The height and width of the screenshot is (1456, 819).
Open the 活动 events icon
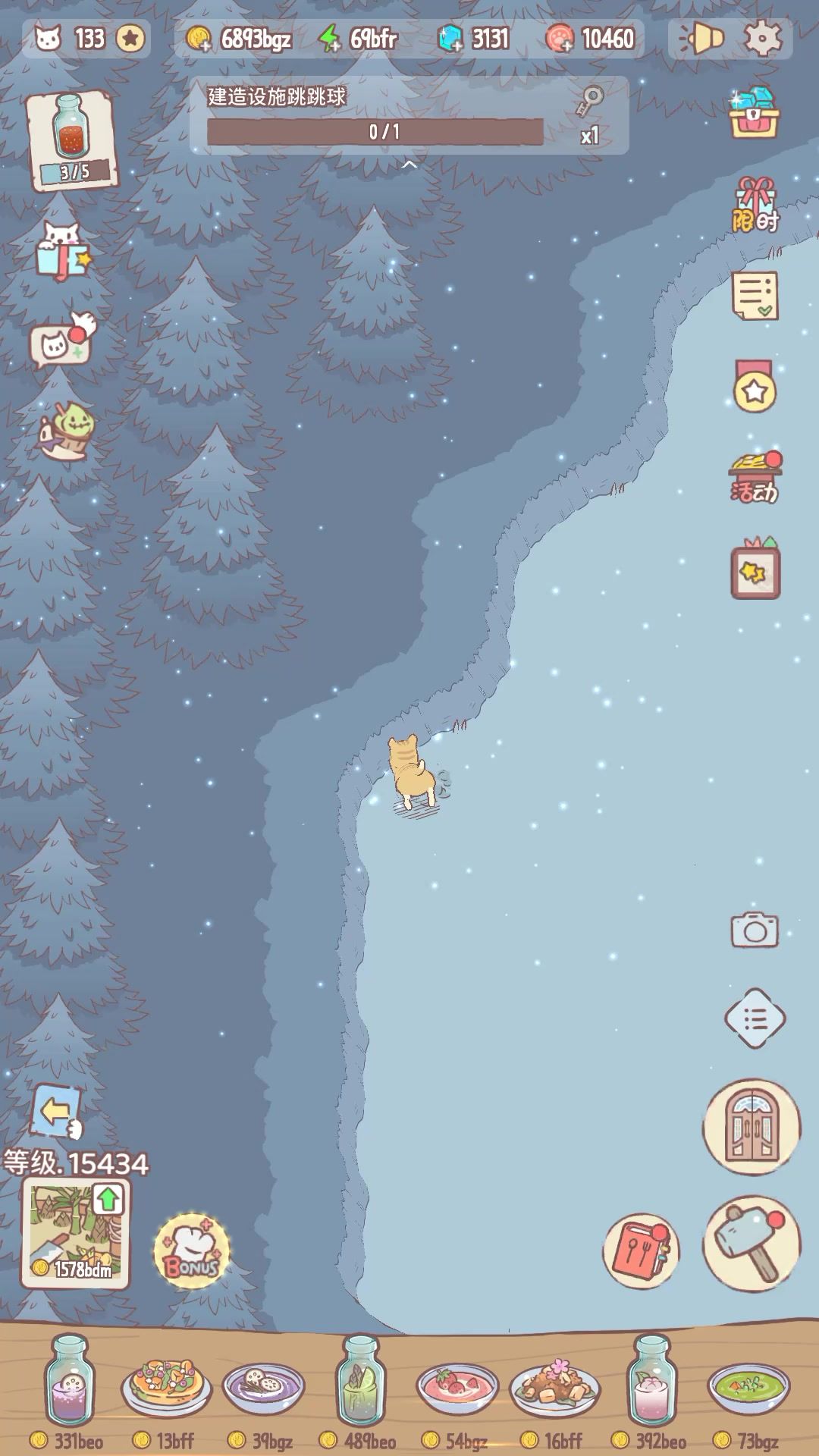(755, 478)
